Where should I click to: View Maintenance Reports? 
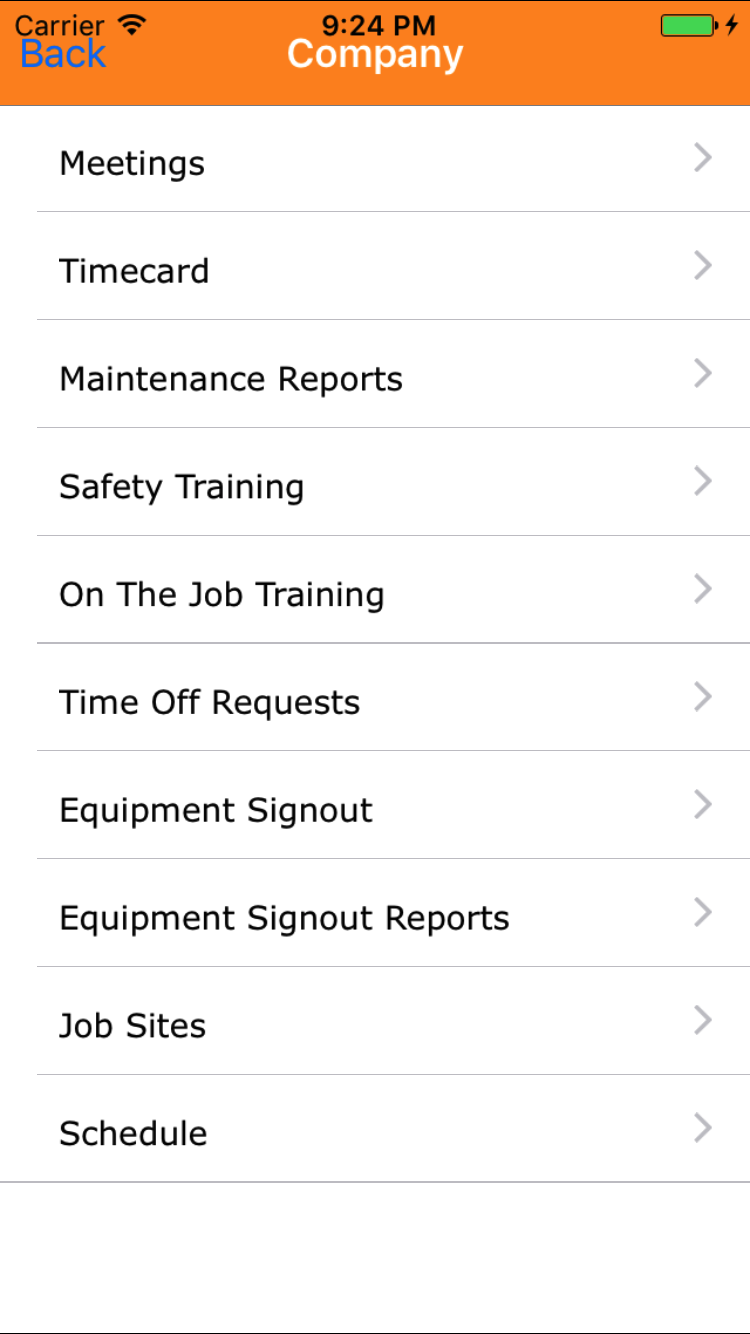375,378
